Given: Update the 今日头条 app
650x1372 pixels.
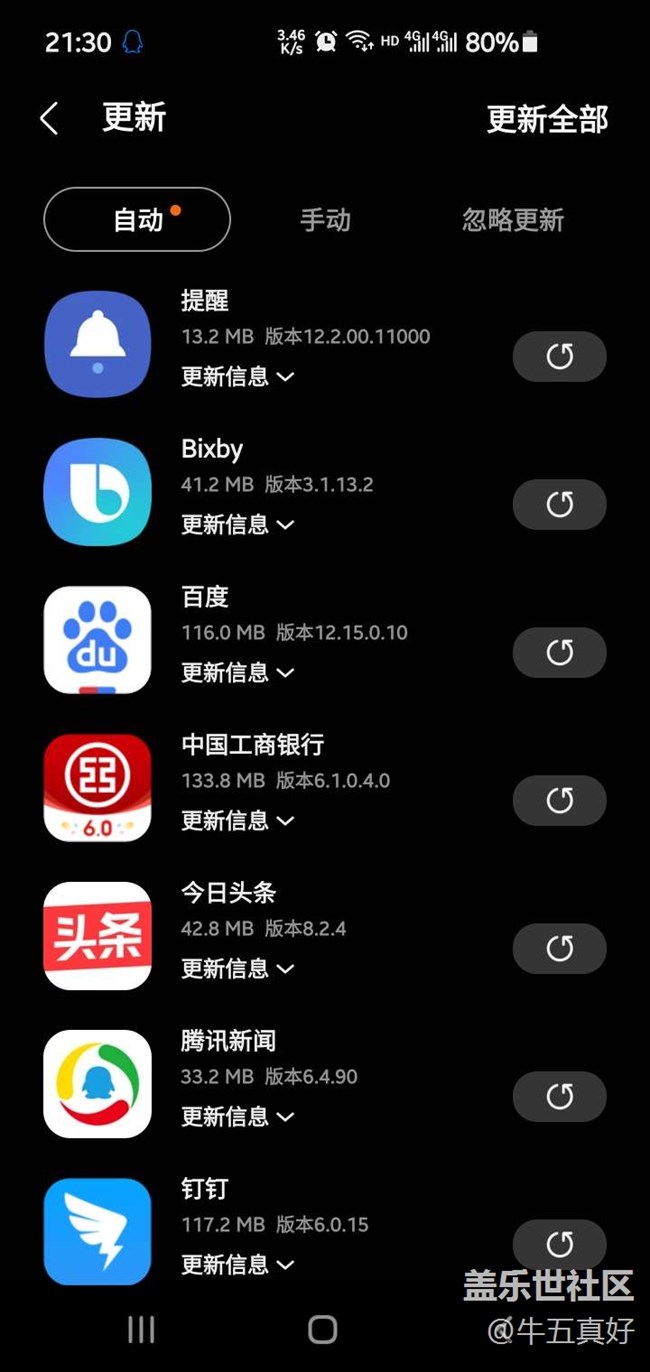Looking at the screenshot, I should tap(559, 948).
